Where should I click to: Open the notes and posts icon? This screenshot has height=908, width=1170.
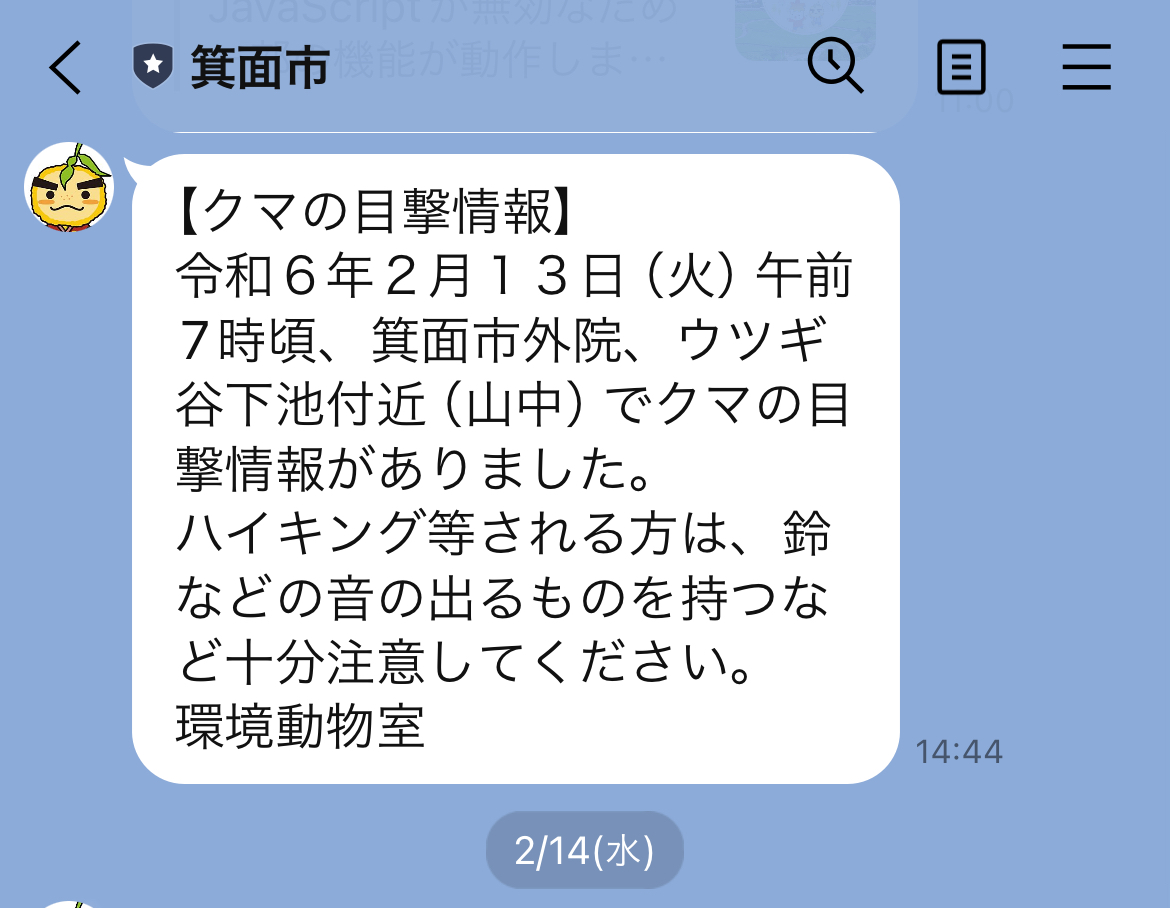click(961, 68)
